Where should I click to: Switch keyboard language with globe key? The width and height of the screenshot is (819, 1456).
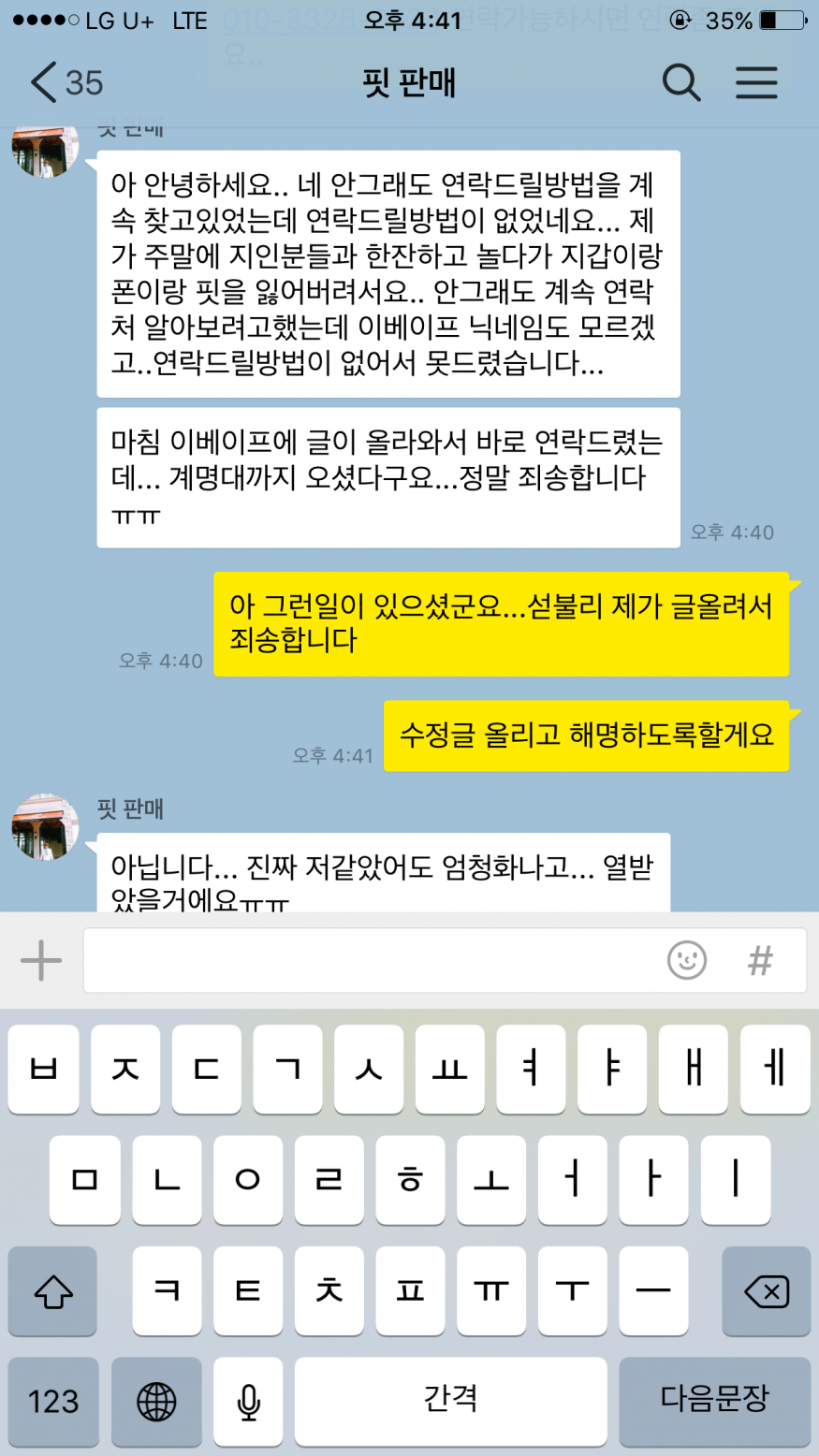(x=156, y=1401)
